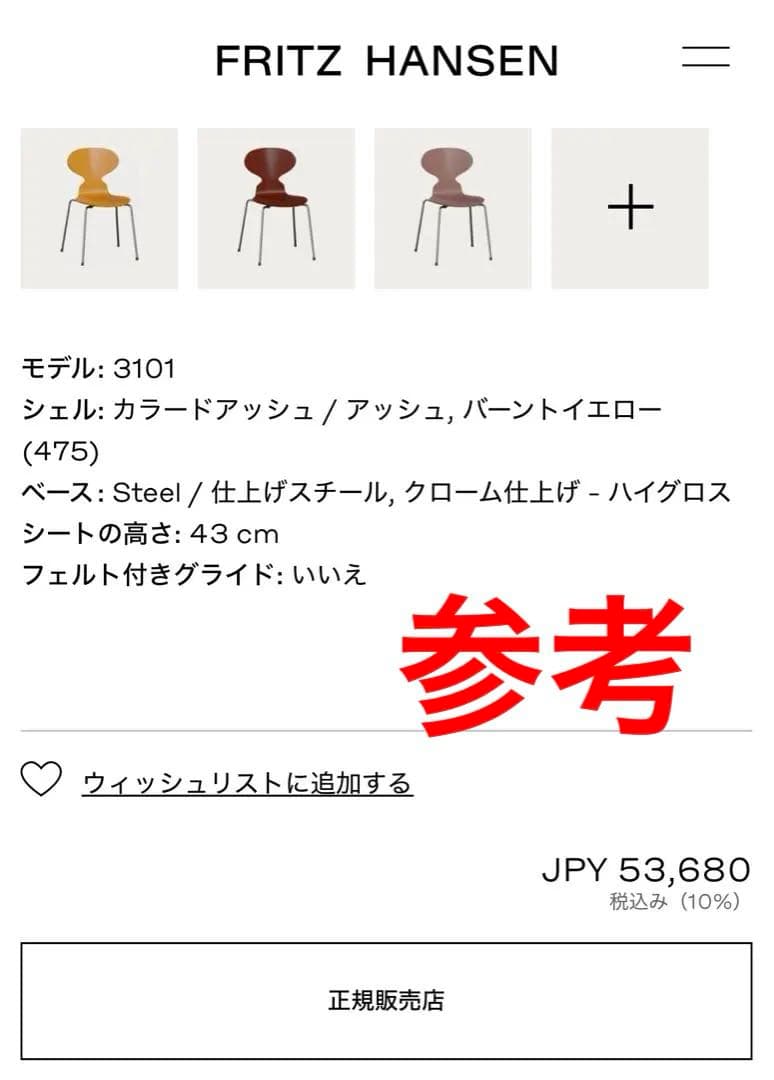Viewport: 774px width, 1080px height.
Task: Choose the dark red chair thumbnail
Action: pyautogui.click(x=276, y=208)
